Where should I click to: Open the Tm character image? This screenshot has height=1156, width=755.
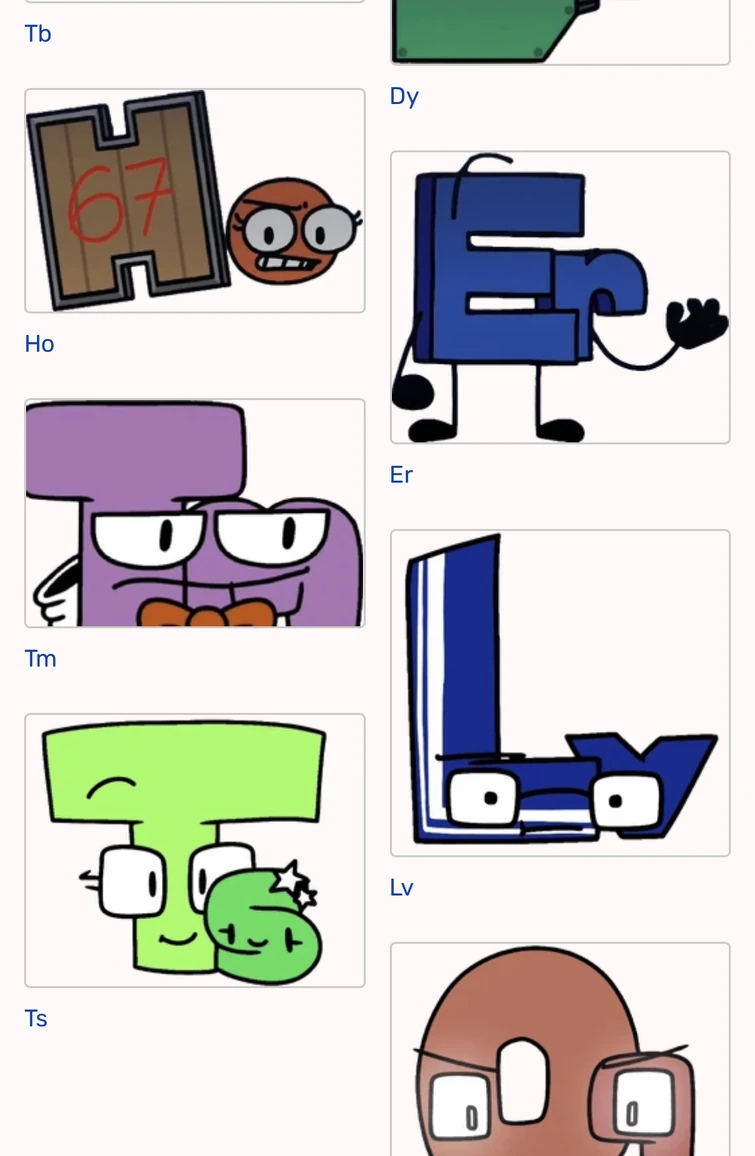195,513
